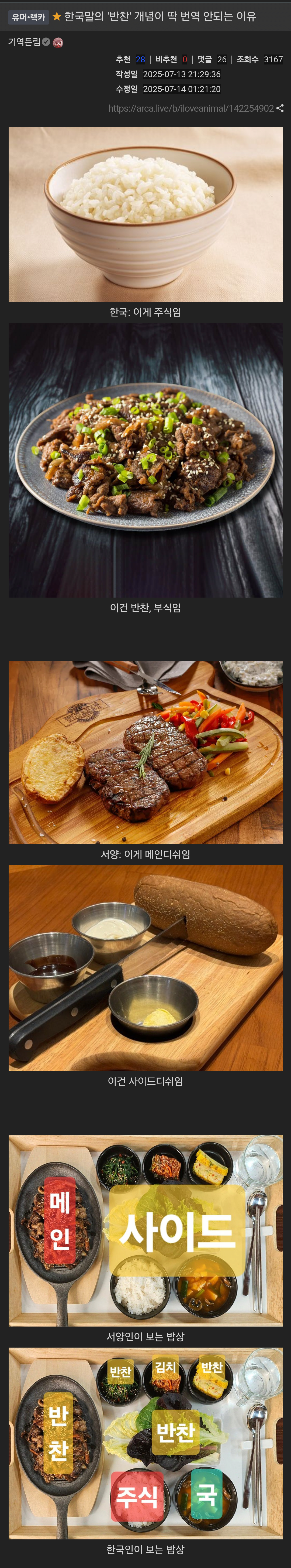Share this post via share icon
The height and width of the screenshot is (1568, 291).
point(280,108)
